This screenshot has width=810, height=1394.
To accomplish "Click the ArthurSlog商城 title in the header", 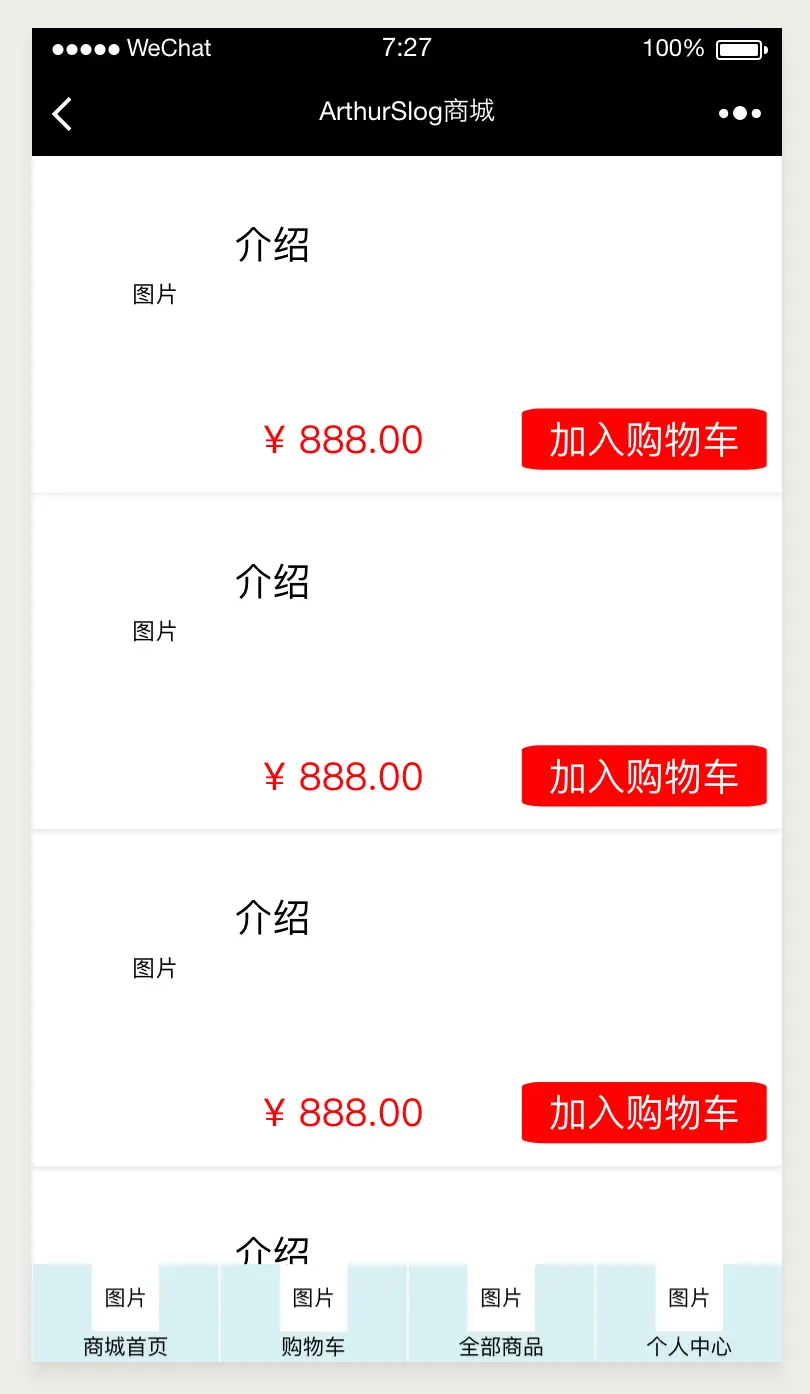I will pos(405,113).
